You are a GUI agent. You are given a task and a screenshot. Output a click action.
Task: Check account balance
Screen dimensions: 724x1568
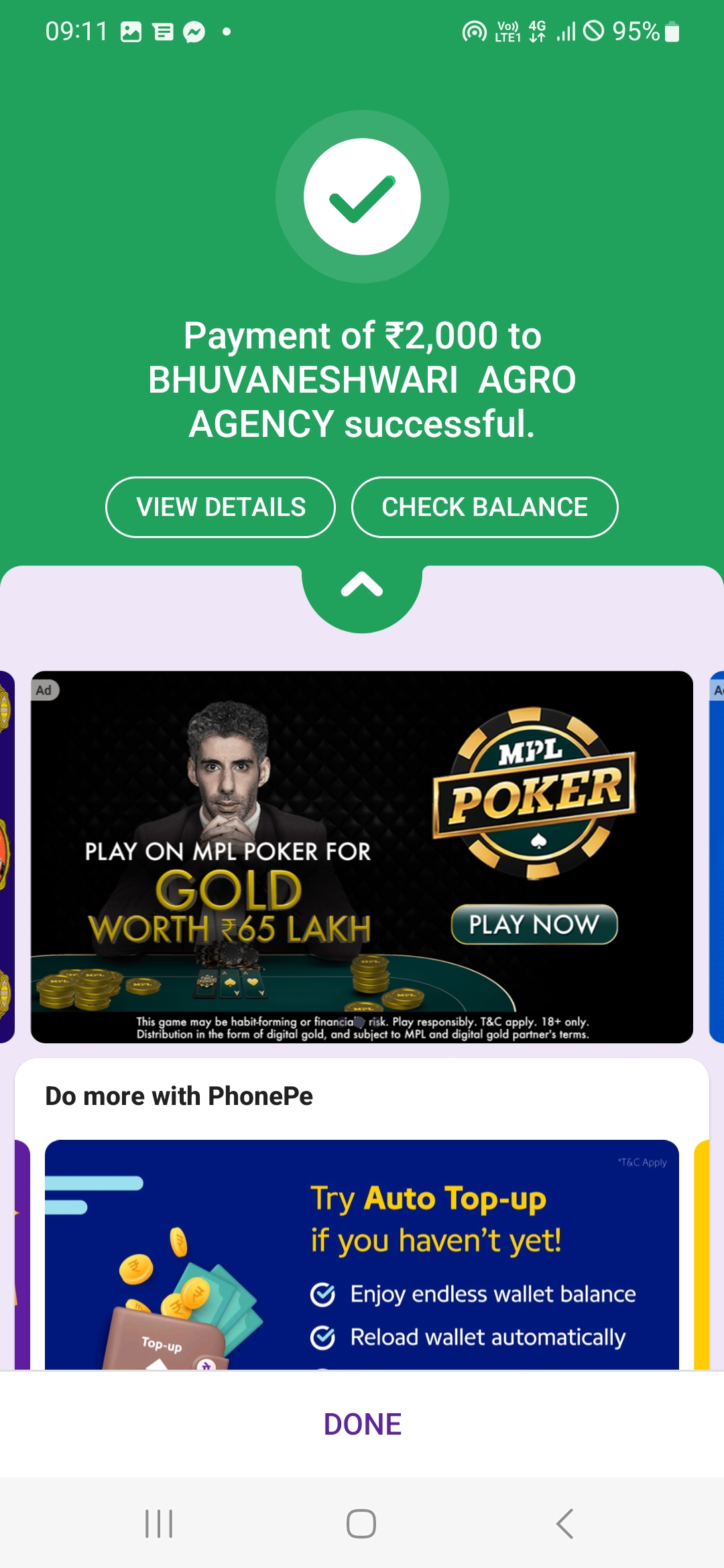[485, 507]
